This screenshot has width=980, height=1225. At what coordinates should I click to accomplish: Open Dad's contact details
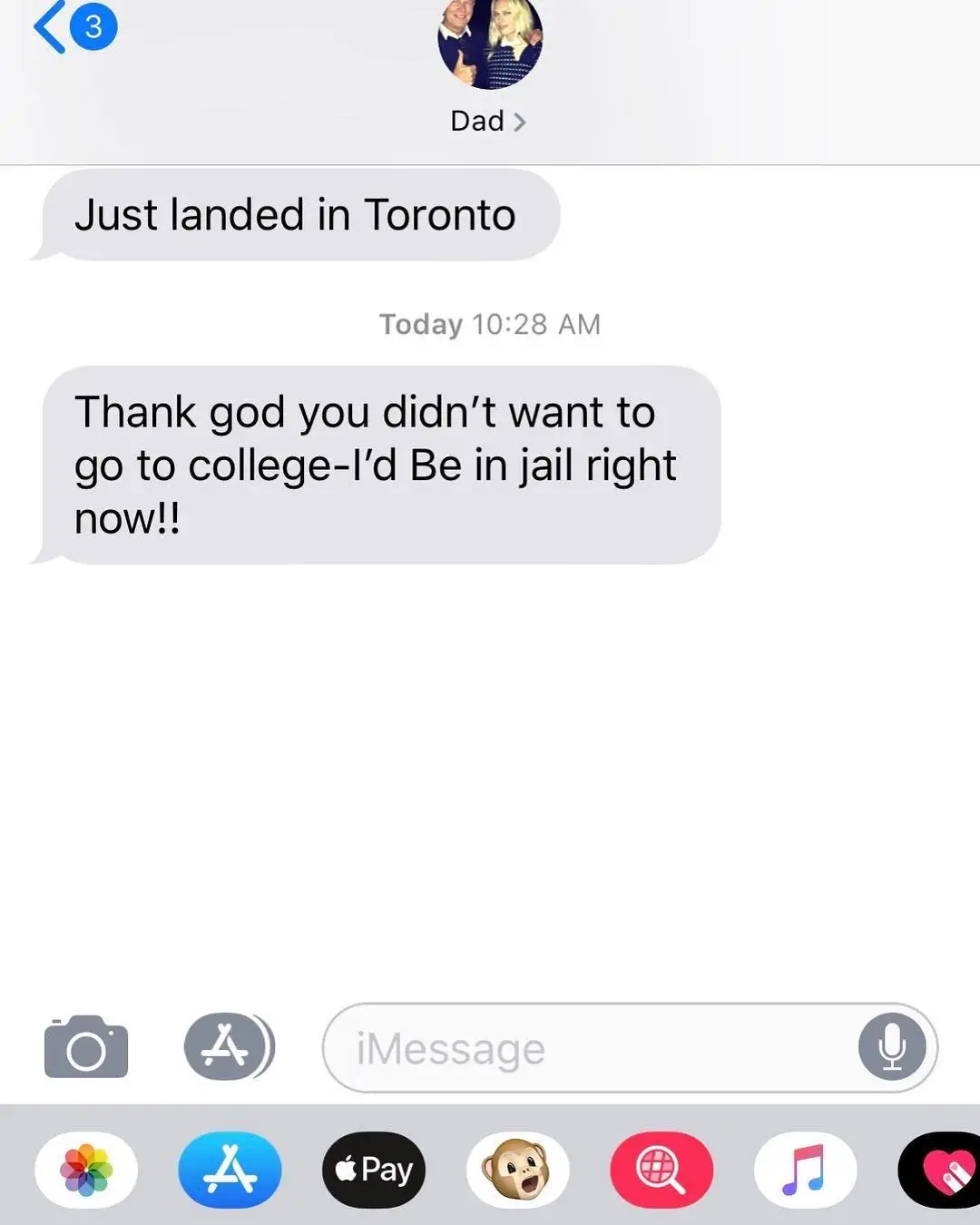tap(488, 121)
